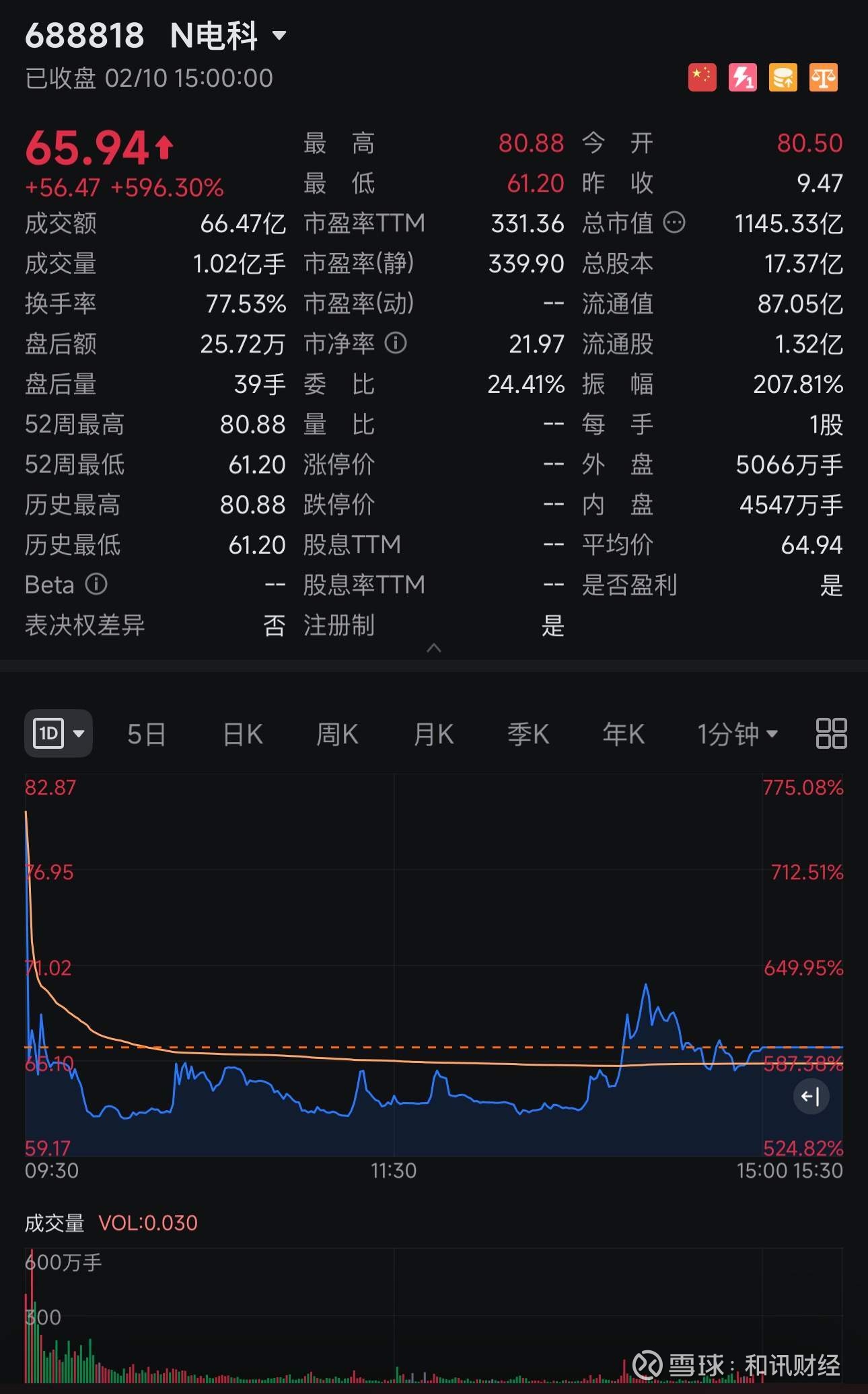The image size is (868, 1394).
Task: Open the 1分钟 interval dropdown
Action: click(x=737, y=734)
